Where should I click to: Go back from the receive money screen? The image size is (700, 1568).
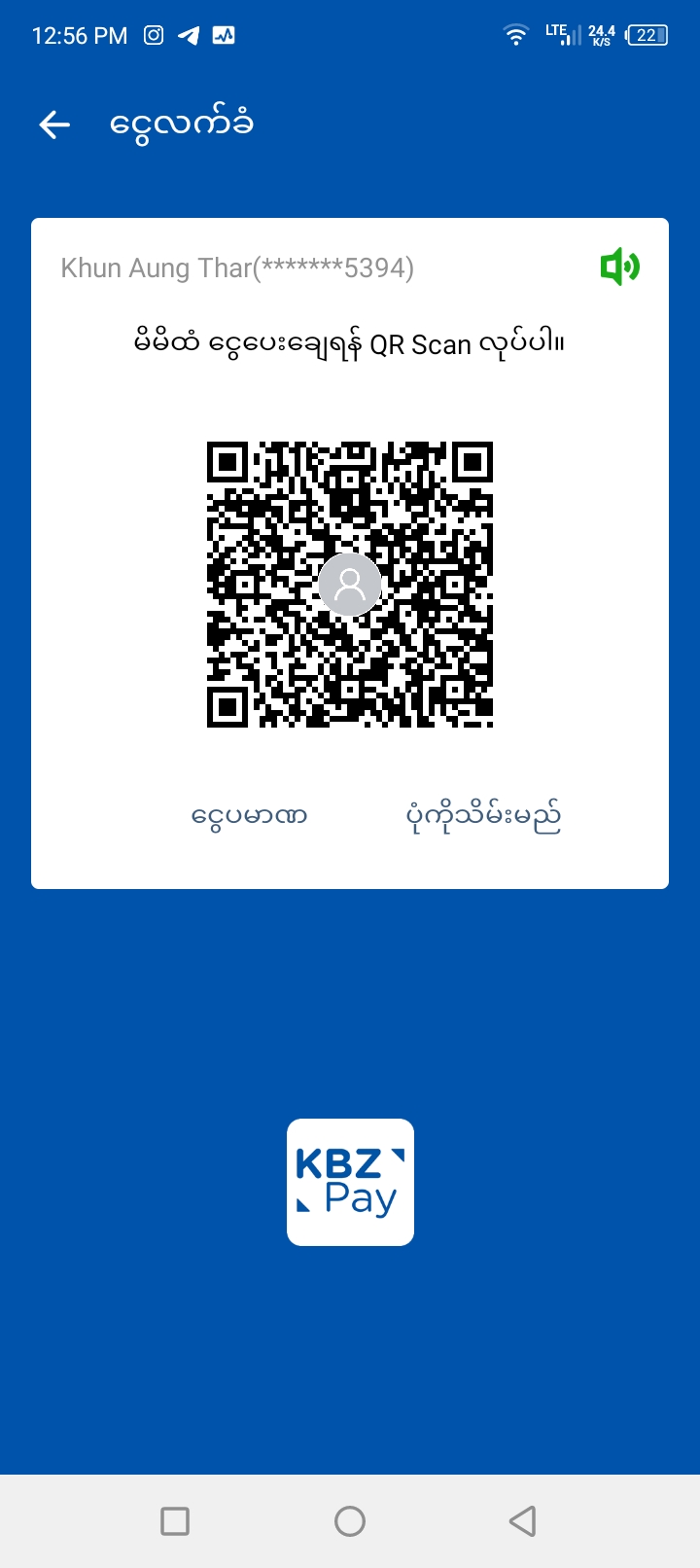click(x=54, y=125)
